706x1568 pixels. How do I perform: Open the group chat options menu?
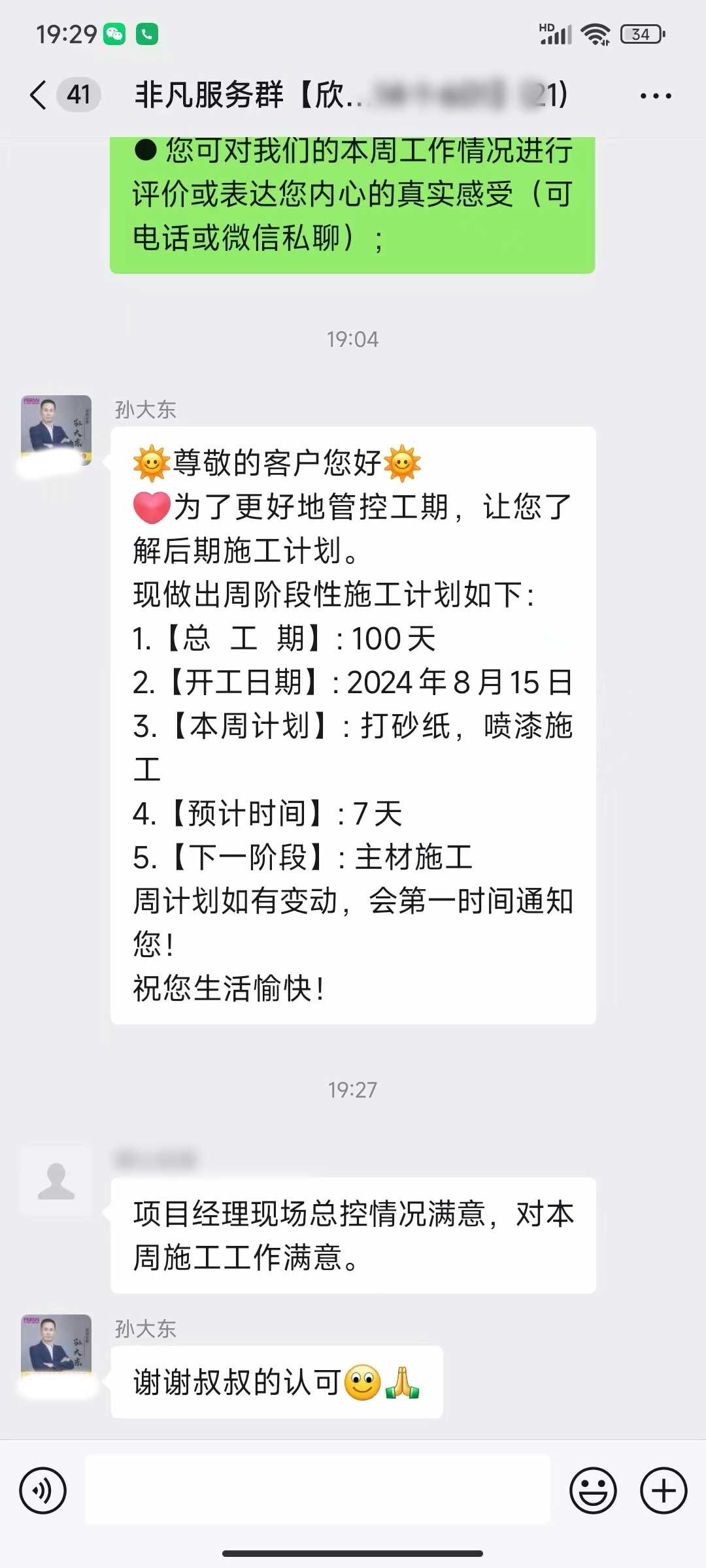[x=655, y=96]
